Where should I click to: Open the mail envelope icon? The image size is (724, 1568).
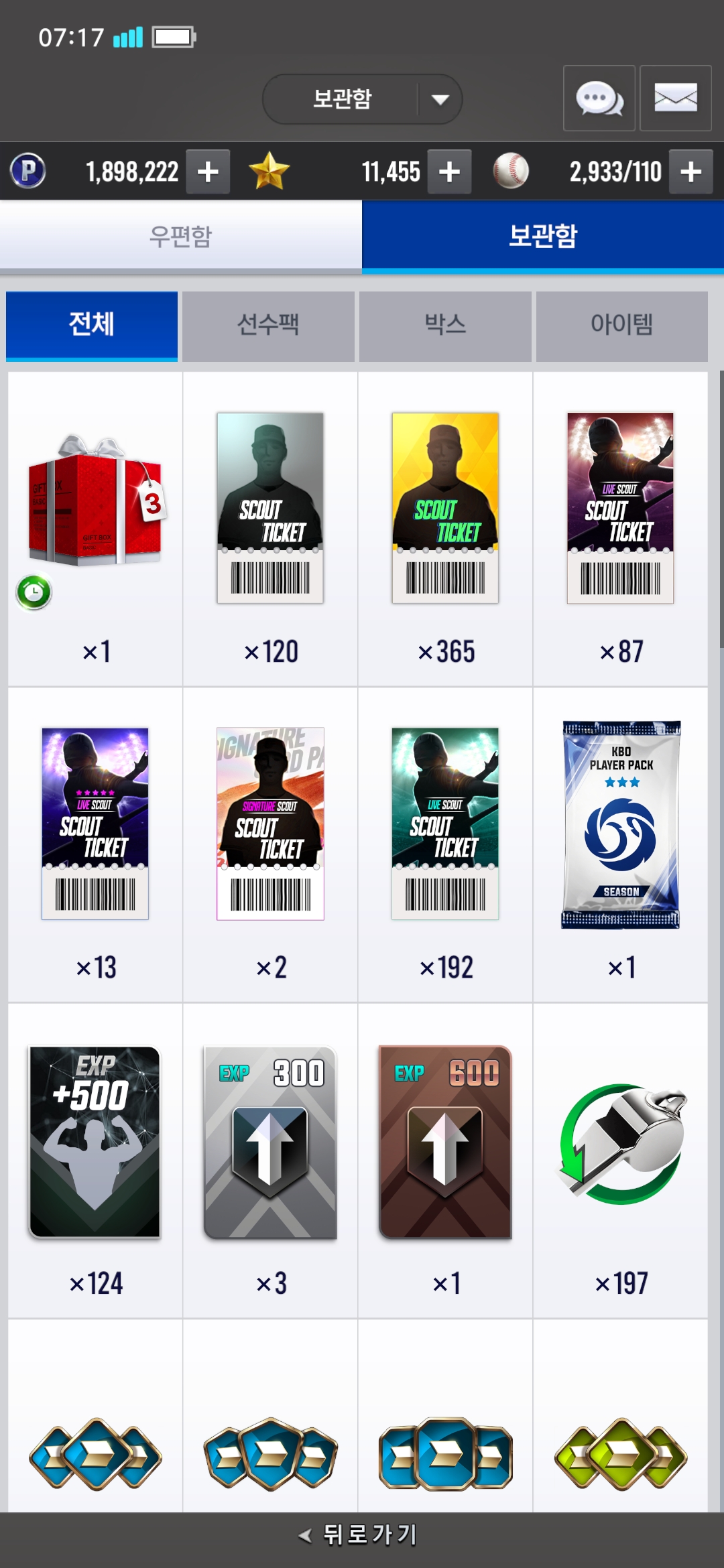point(675,99)
